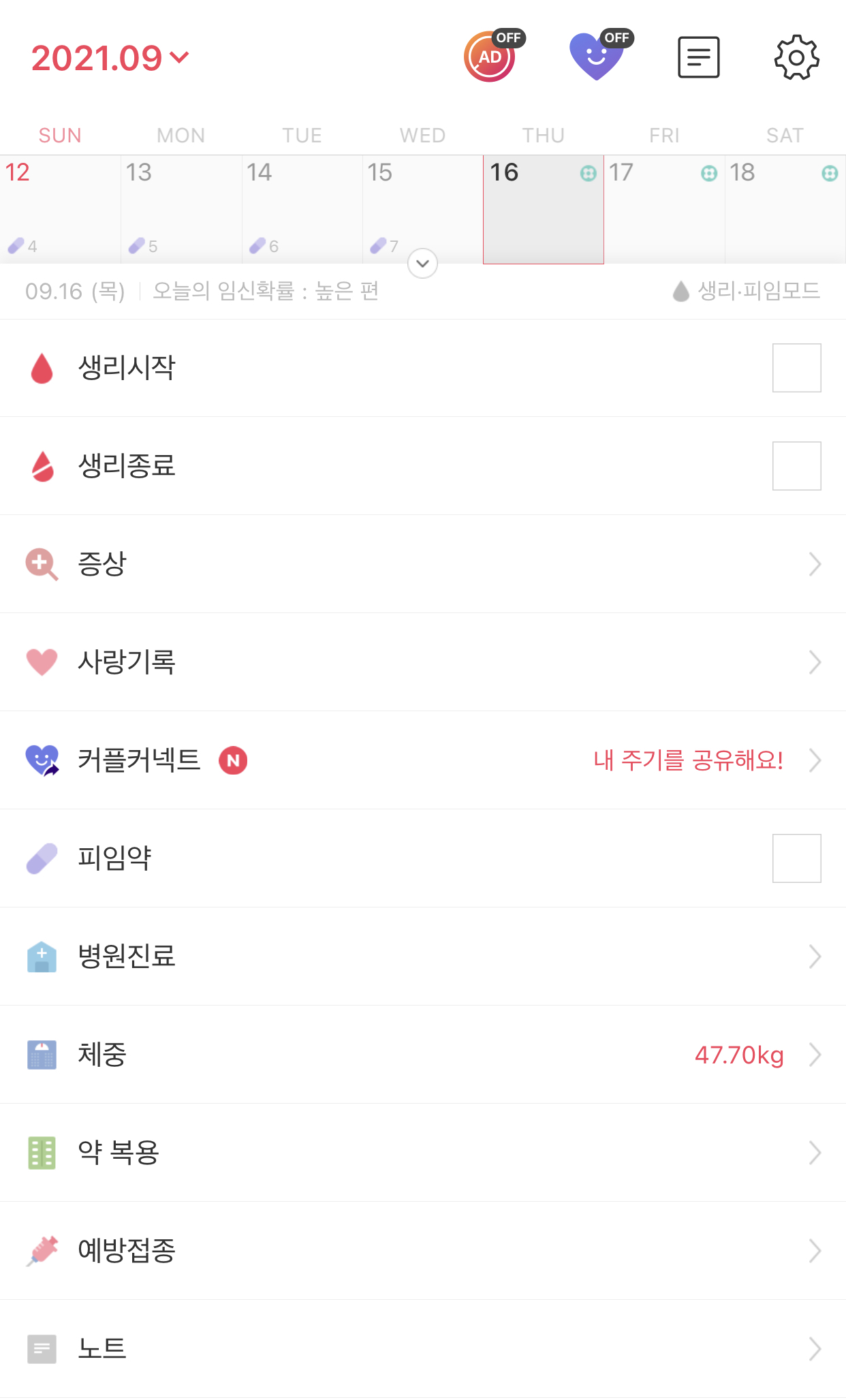Open the notes list icon
The width and height of the screenshot is (846, 1400).
(698, 57)
